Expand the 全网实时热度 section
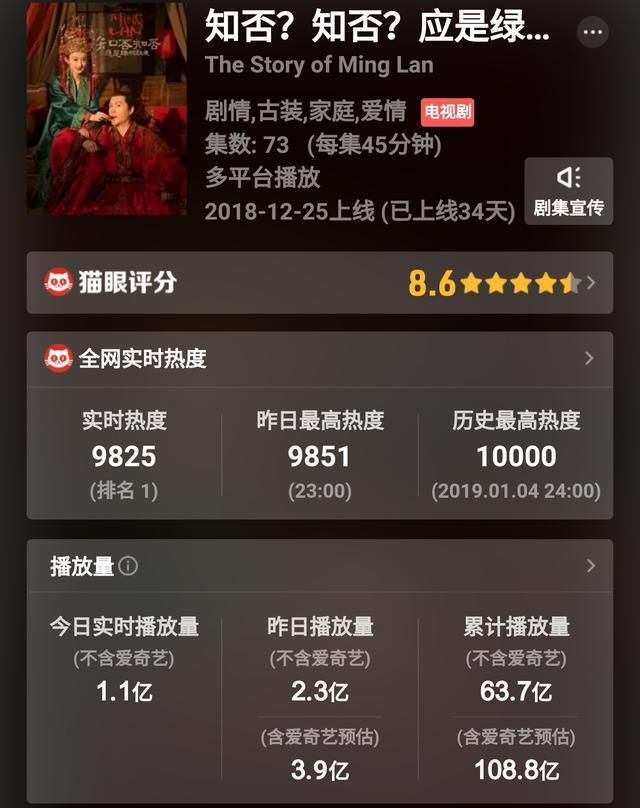The image size is (640, 808). coord(320,359)
